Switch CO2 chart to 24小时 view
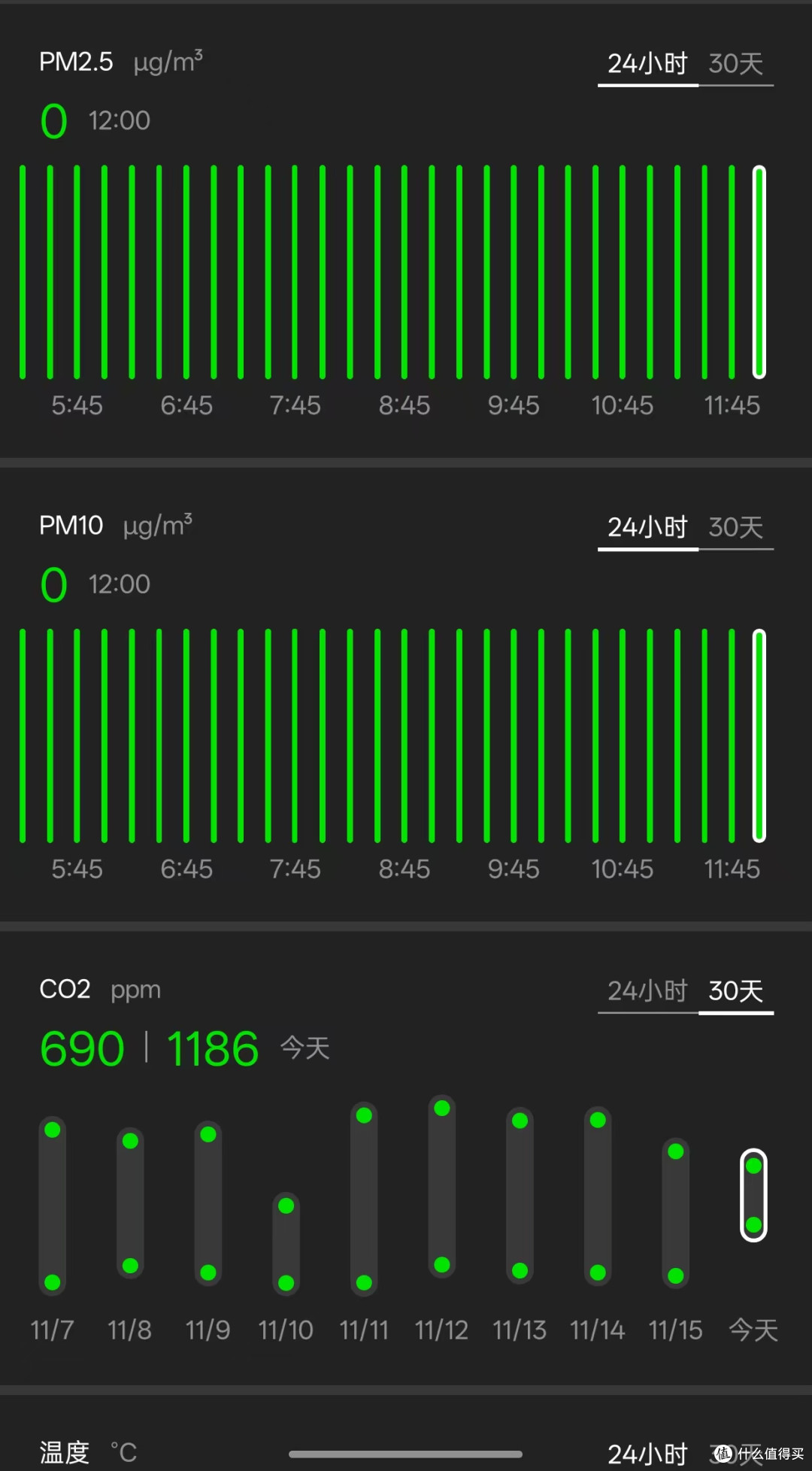 [647, 991]
